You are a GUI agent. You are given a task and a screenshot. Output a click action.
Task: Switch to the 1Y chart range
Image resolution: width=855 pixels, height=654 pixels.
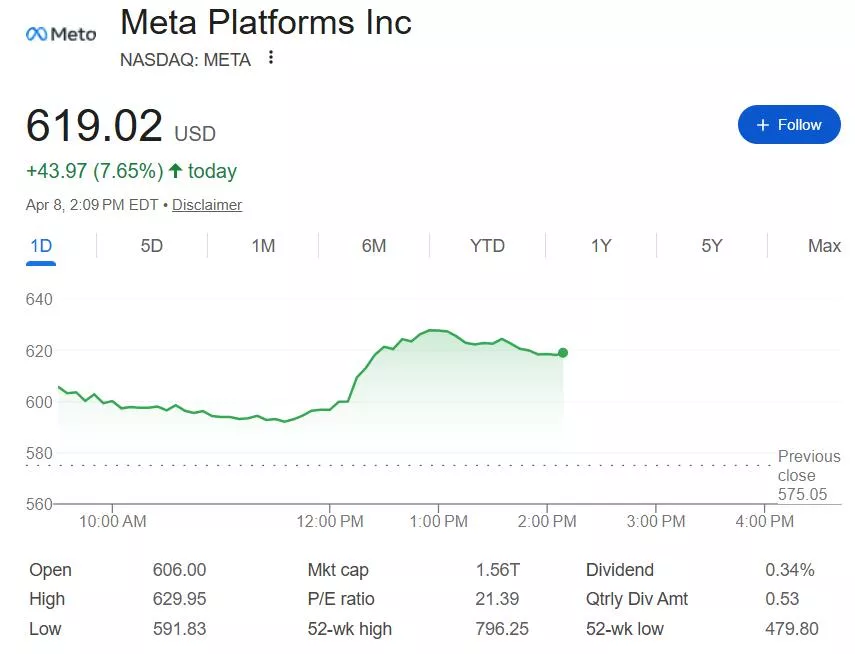600,246
